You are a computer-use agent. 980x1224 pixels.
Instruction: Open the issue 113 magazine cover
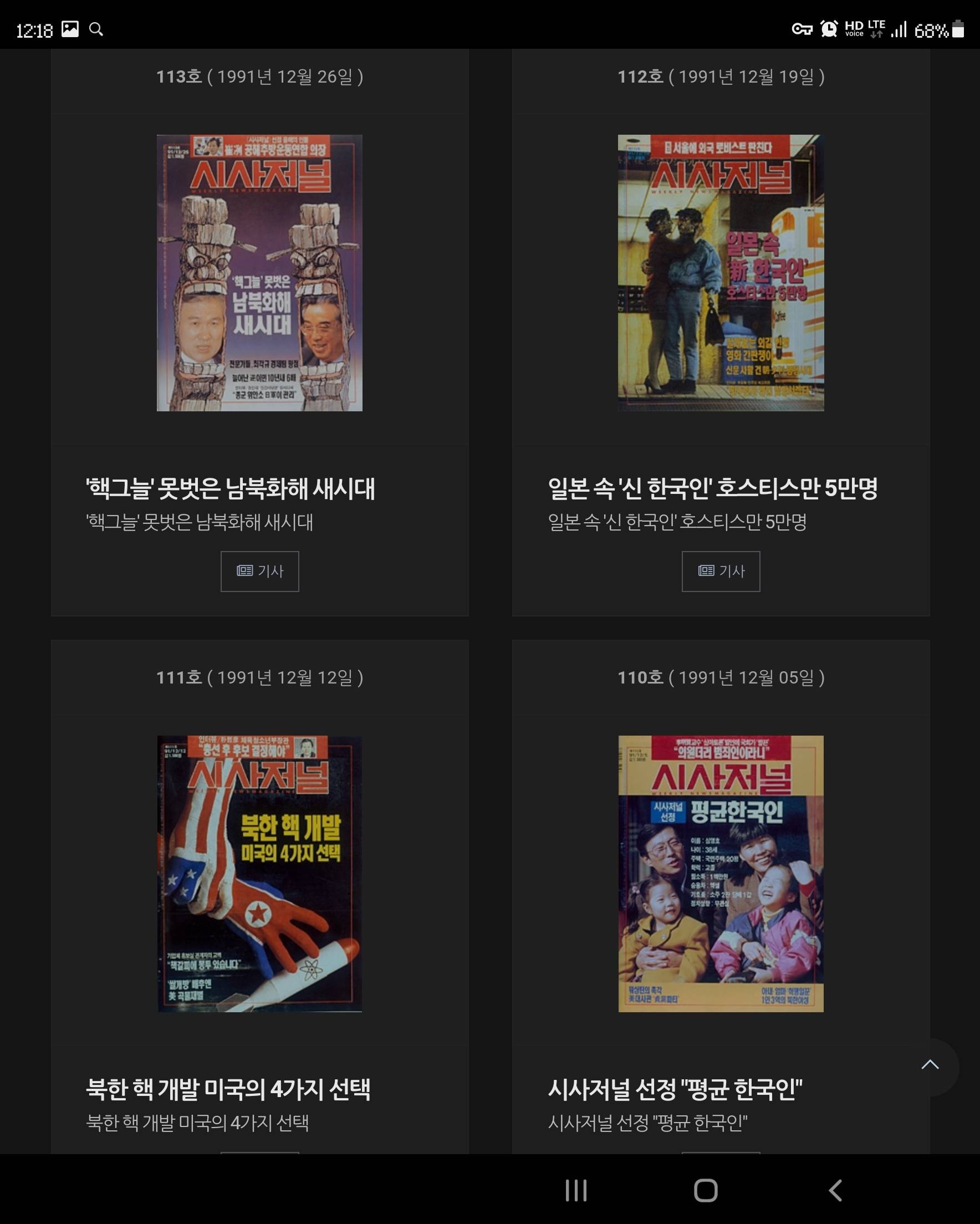tap(259, 273)
